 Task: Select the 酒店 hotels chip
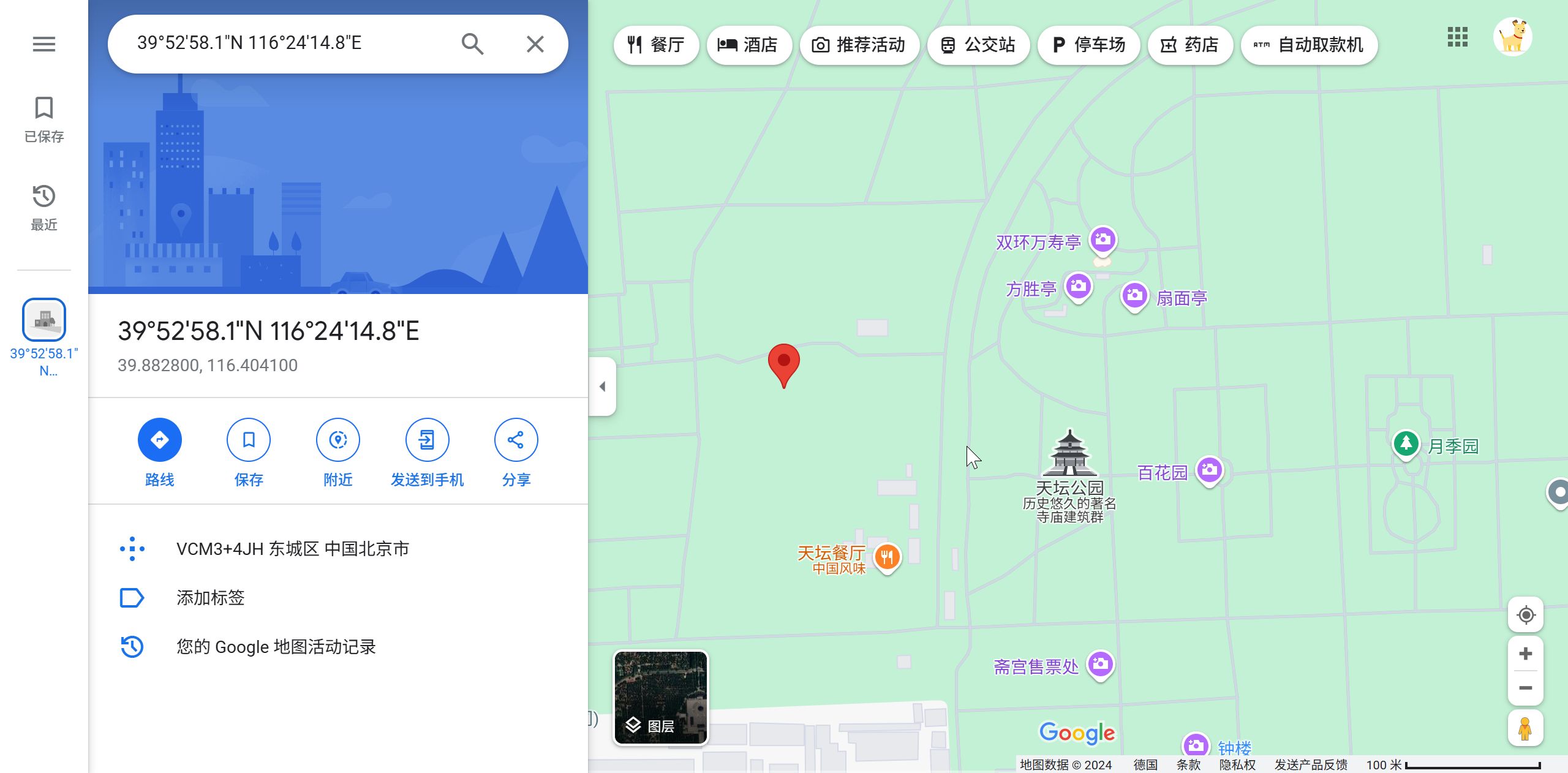pos(748,45)
